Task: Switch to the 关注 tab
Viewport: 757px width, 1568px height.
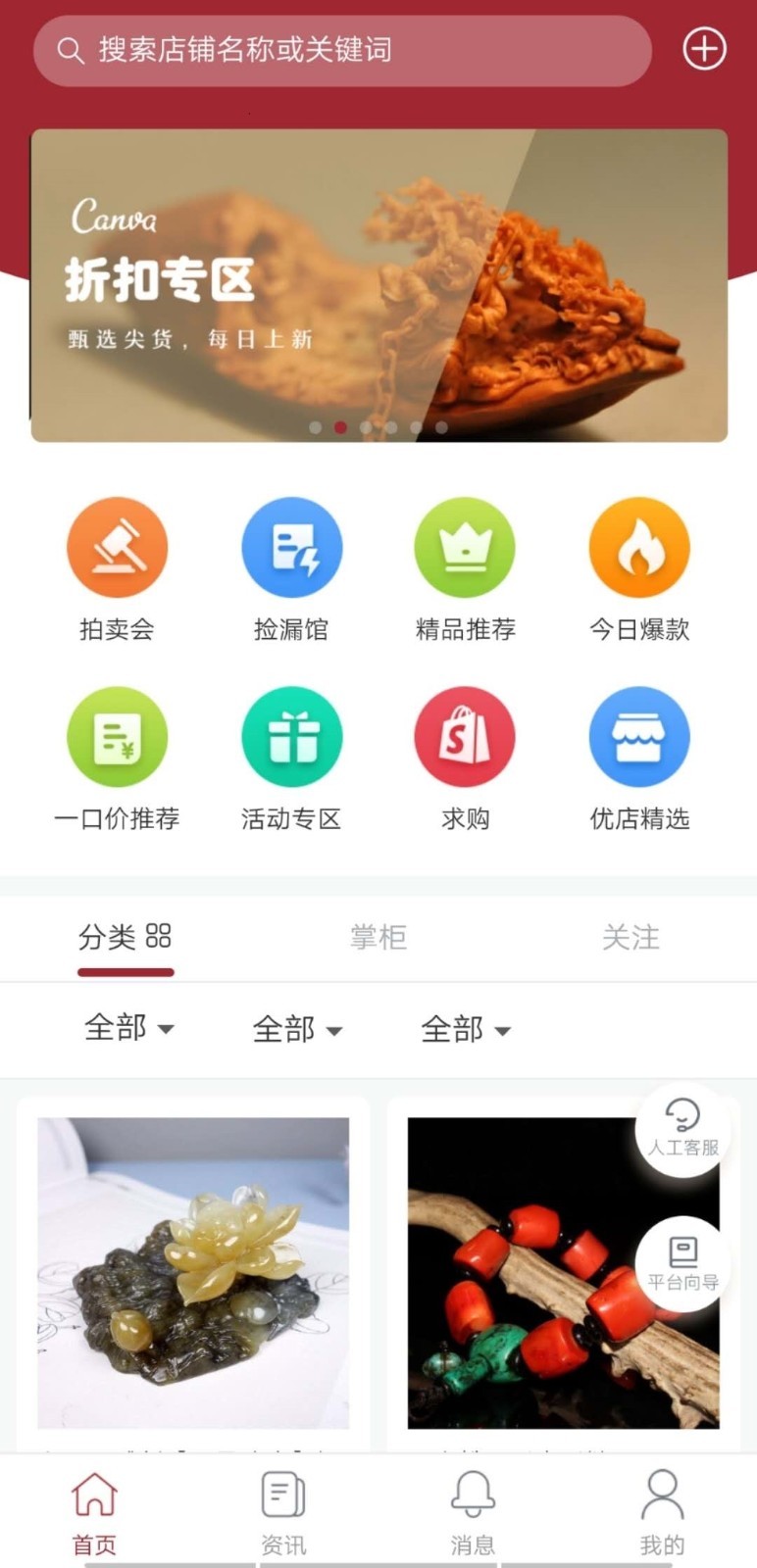Action: 631,938
